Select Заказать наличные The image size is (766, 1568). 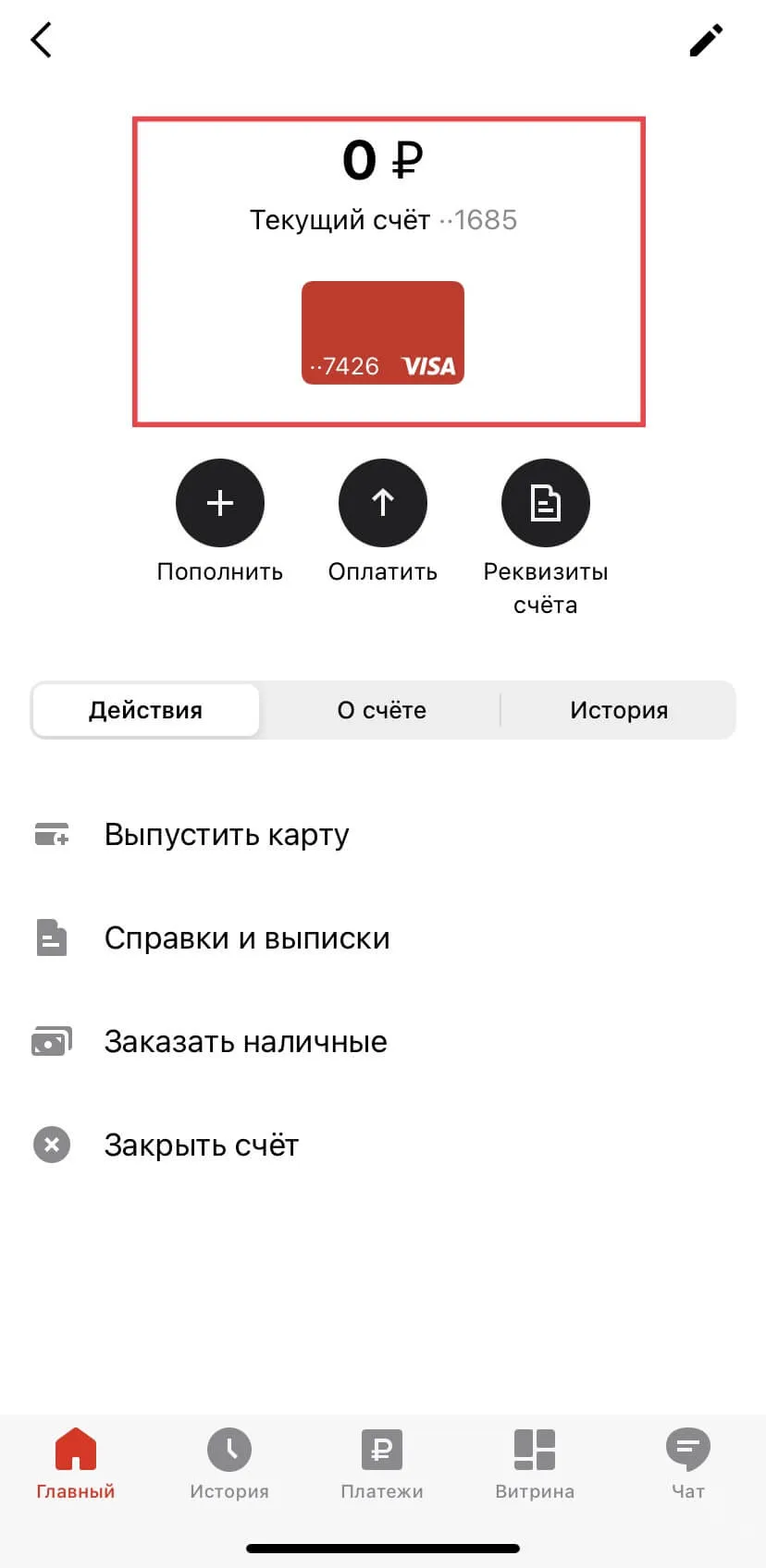click(x=383, y=1042)
